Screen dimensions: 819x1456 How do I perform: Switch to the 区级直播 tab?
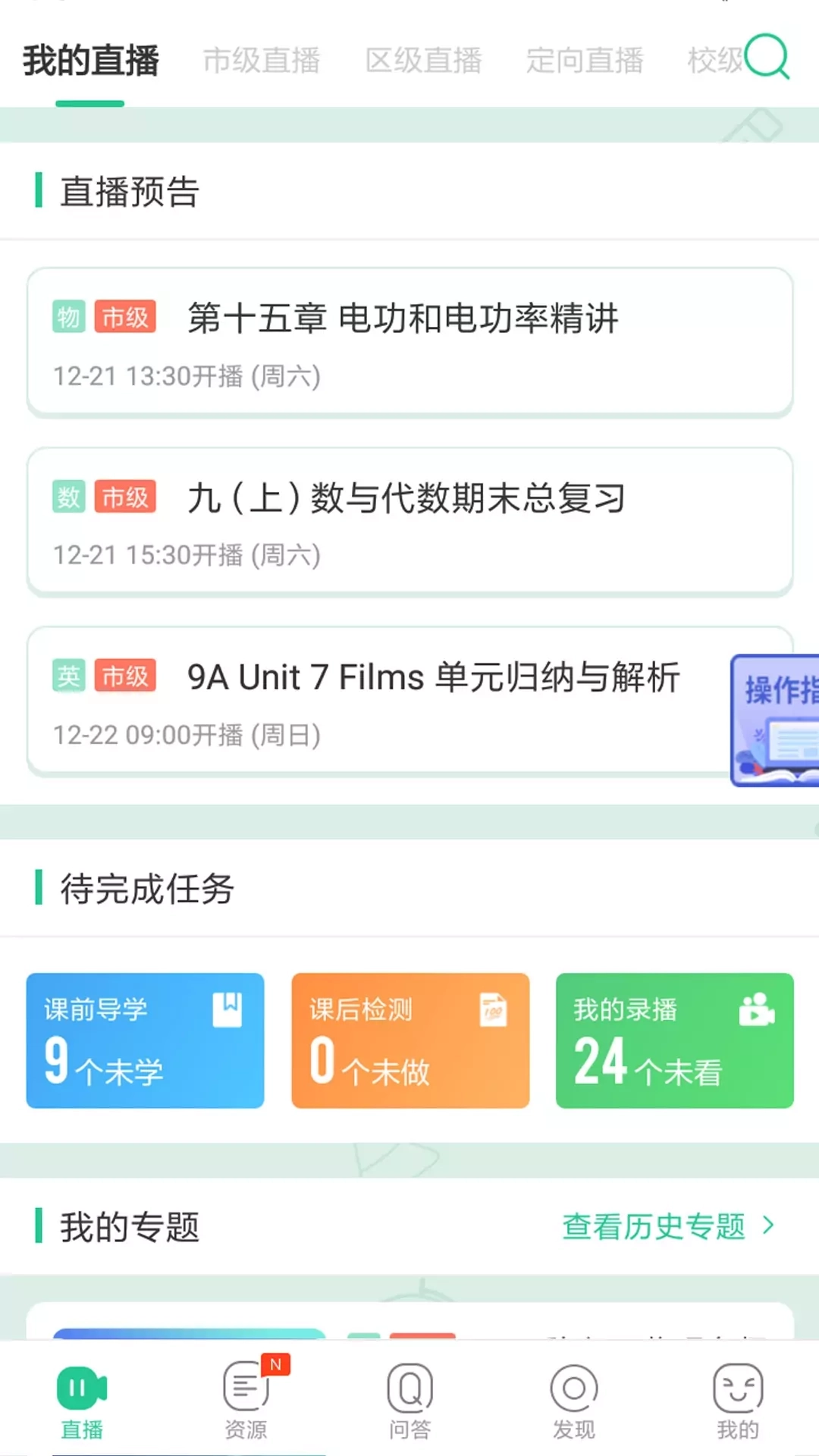click(423, 61)
